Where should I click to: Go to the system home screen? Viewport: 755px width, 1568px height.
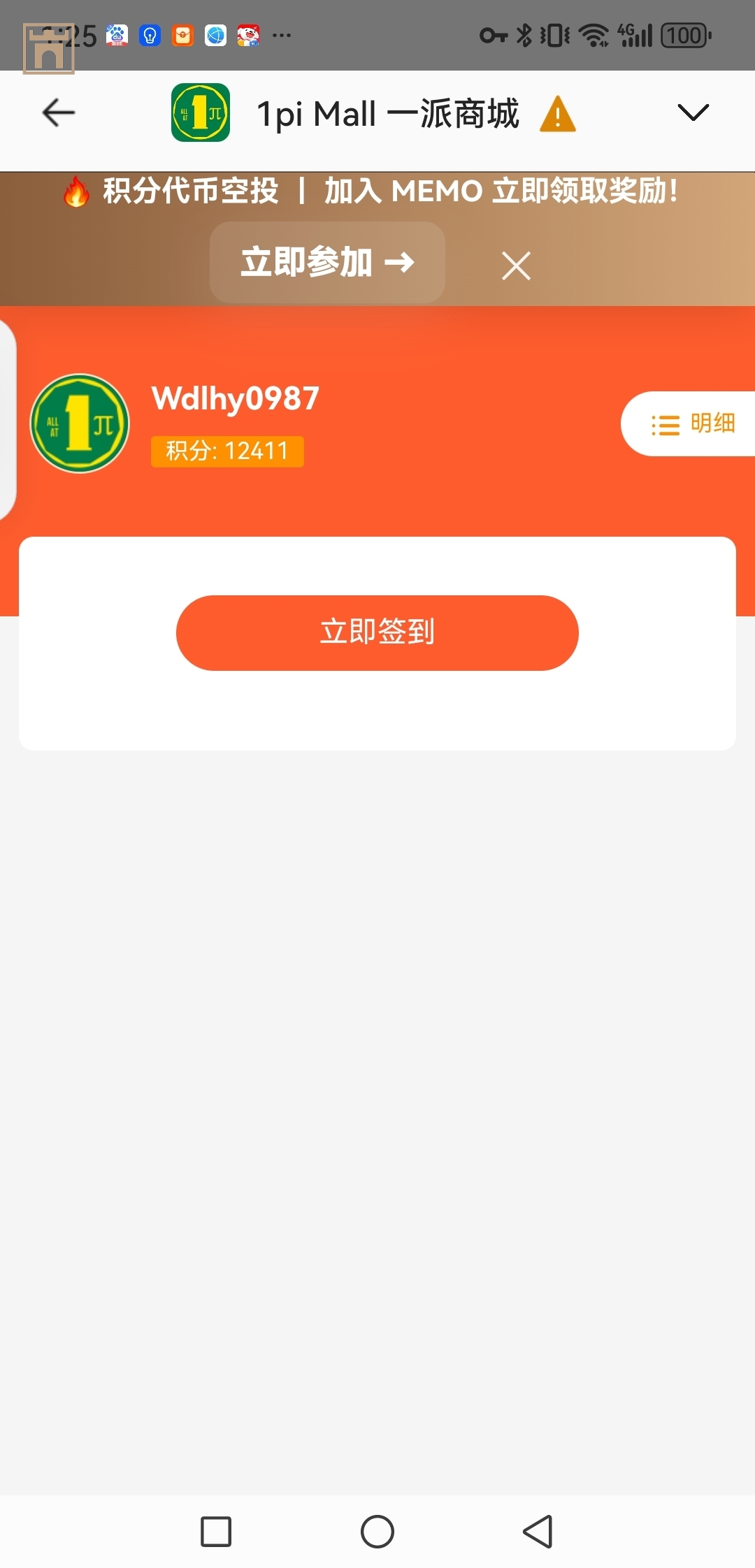377,1532
